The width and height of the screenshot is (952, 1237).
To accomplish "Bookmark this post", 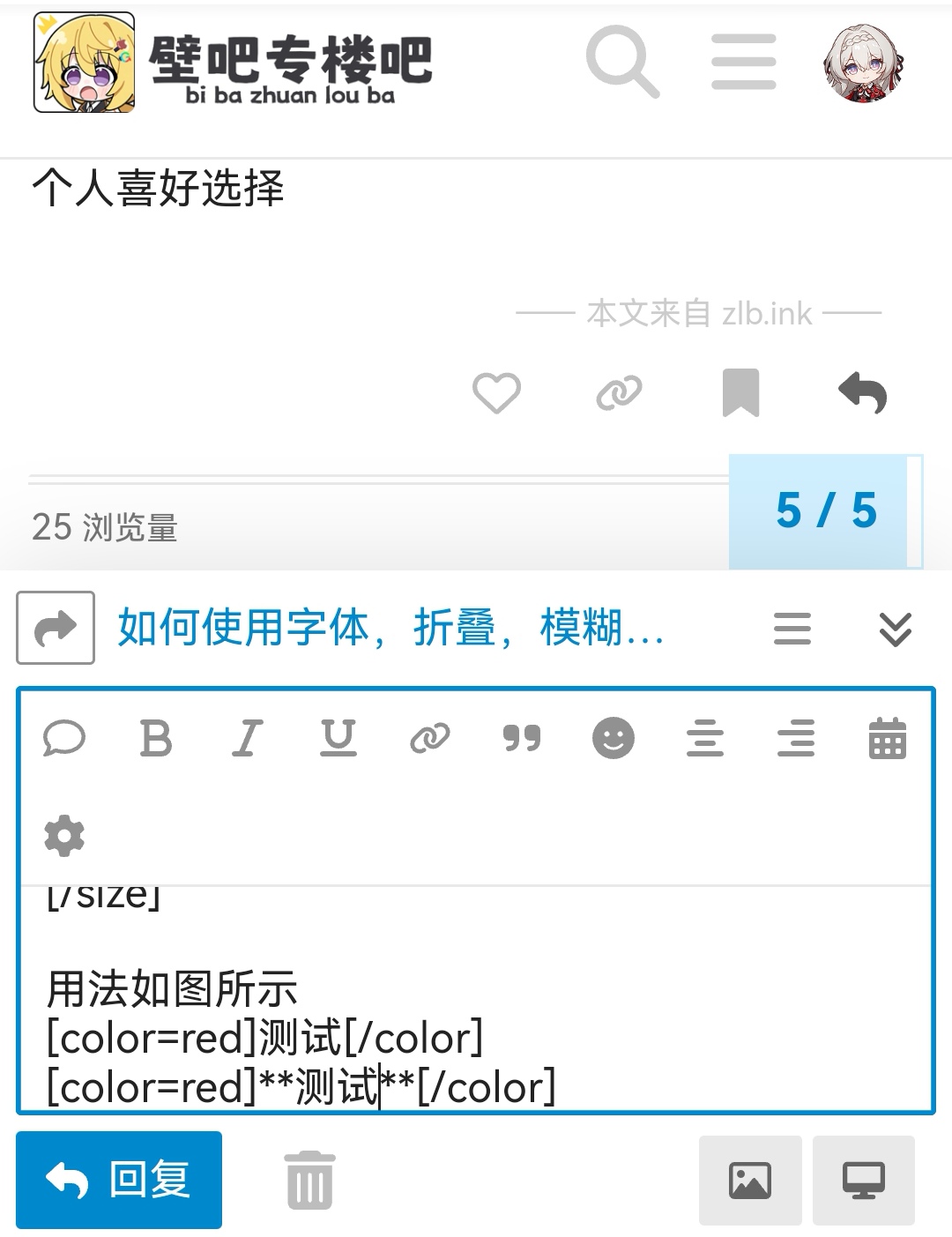I will (740, 393).
